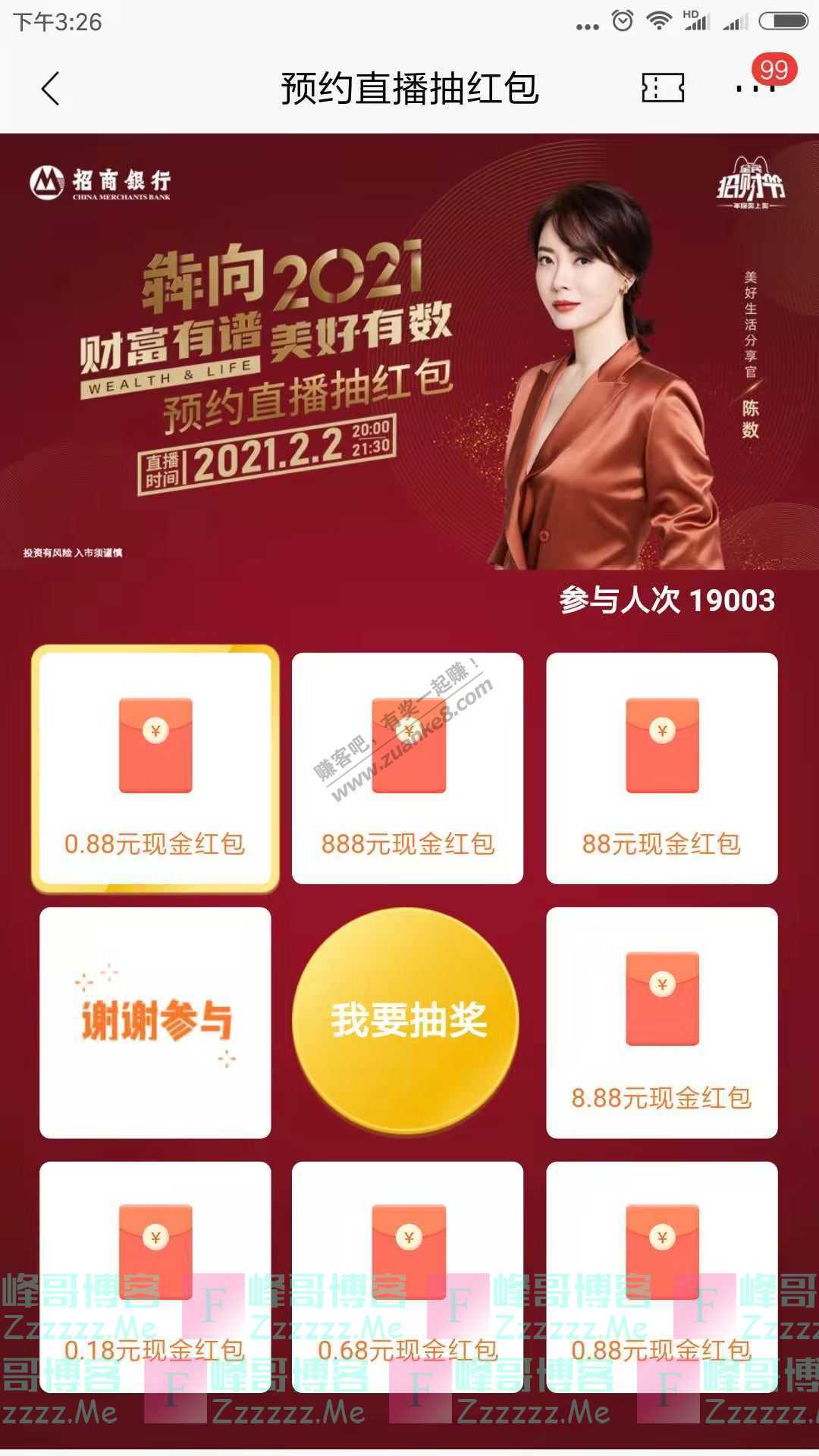Tap the 我要抽奖 lottery button
Viewport: 819px width, 1456px height.
tap(407, 1020)
